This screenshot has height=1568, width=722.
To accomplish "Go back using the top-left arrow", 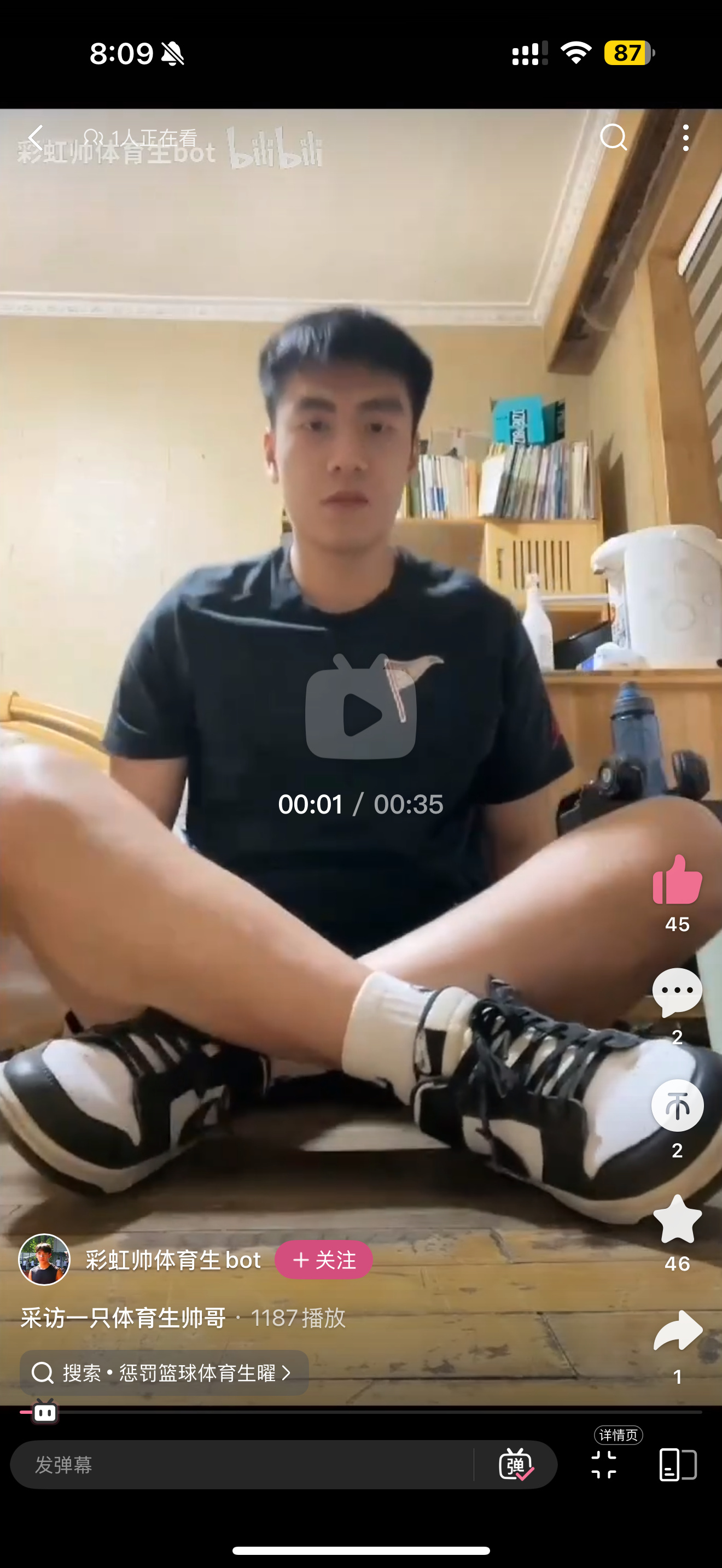I will point(36,138).
